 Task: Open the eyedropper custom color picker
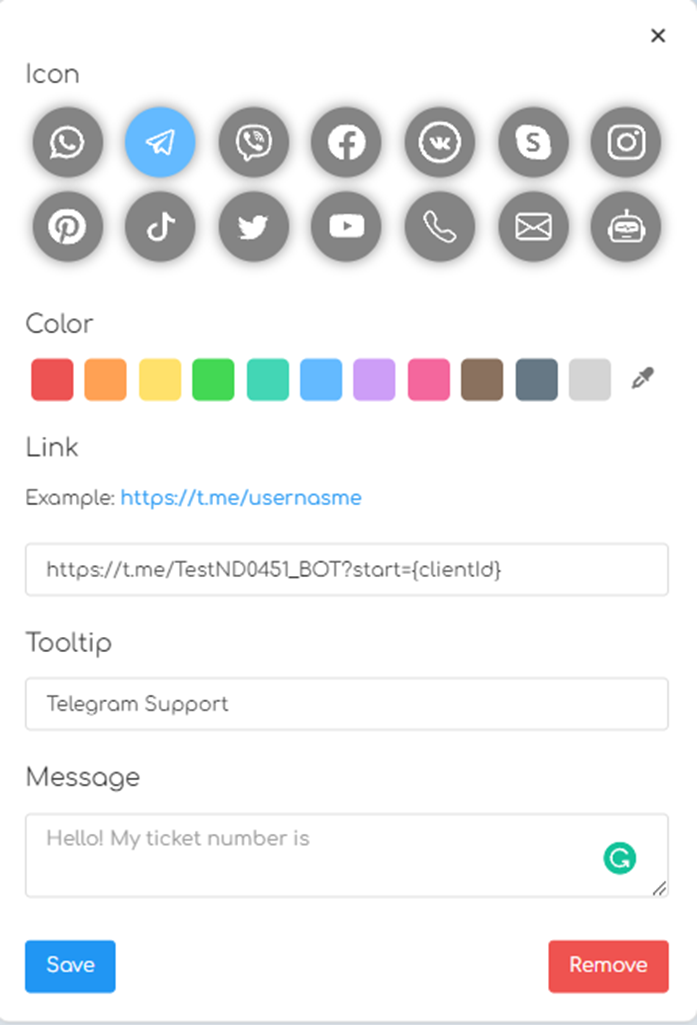coord(643,380)
